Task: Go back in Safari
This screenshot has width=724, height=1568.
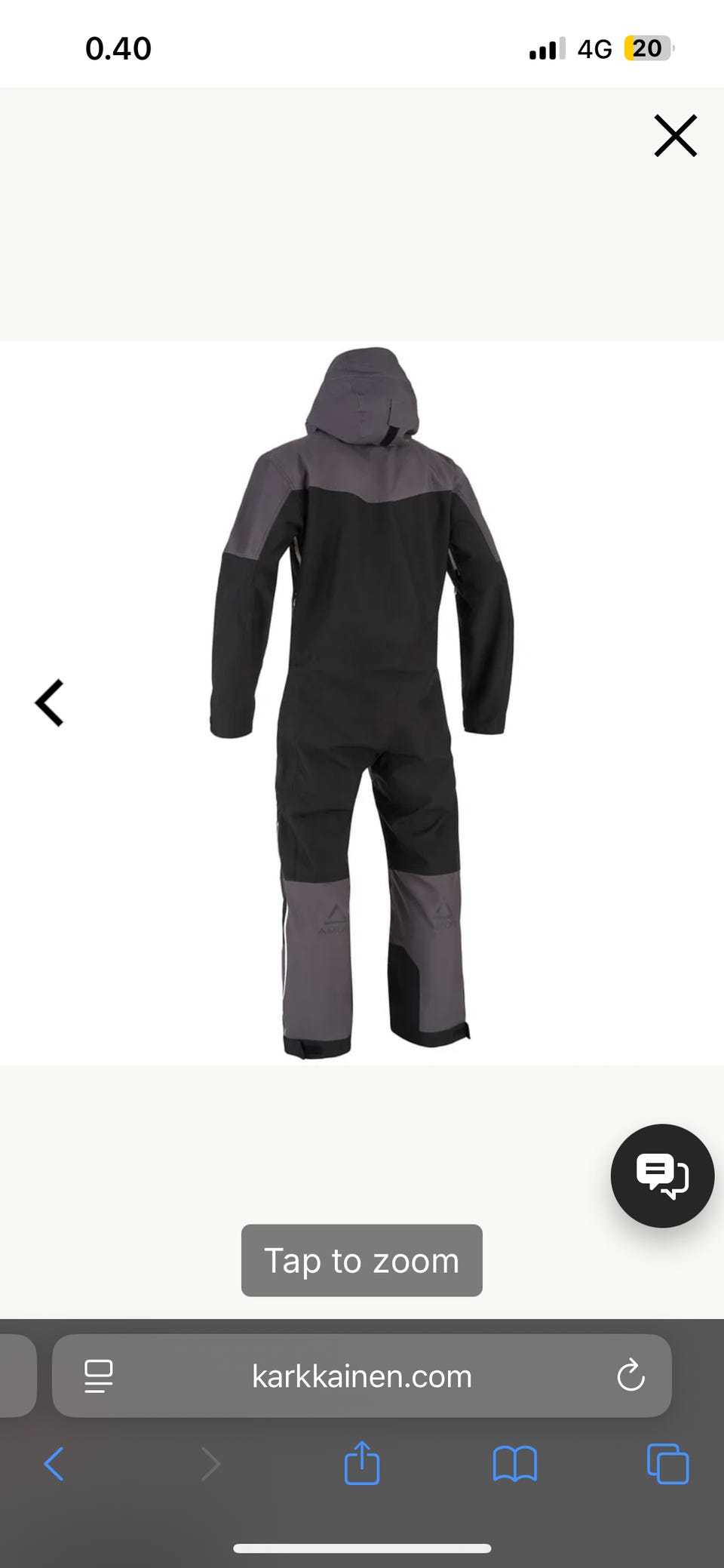Action: click(x=54, y=1465)
